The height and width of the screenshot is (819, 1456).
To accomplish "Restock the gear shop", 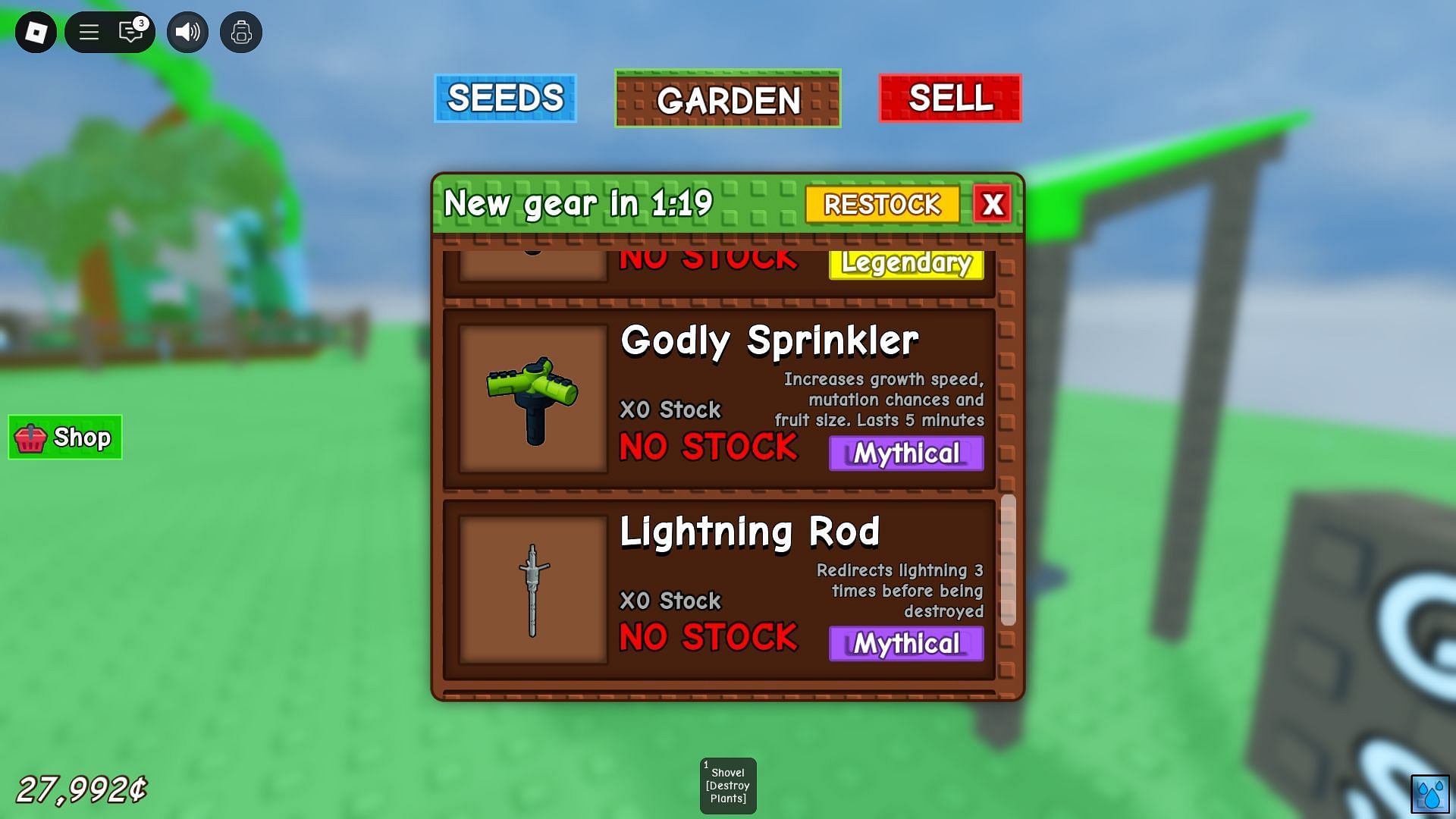I will (882, 205).
